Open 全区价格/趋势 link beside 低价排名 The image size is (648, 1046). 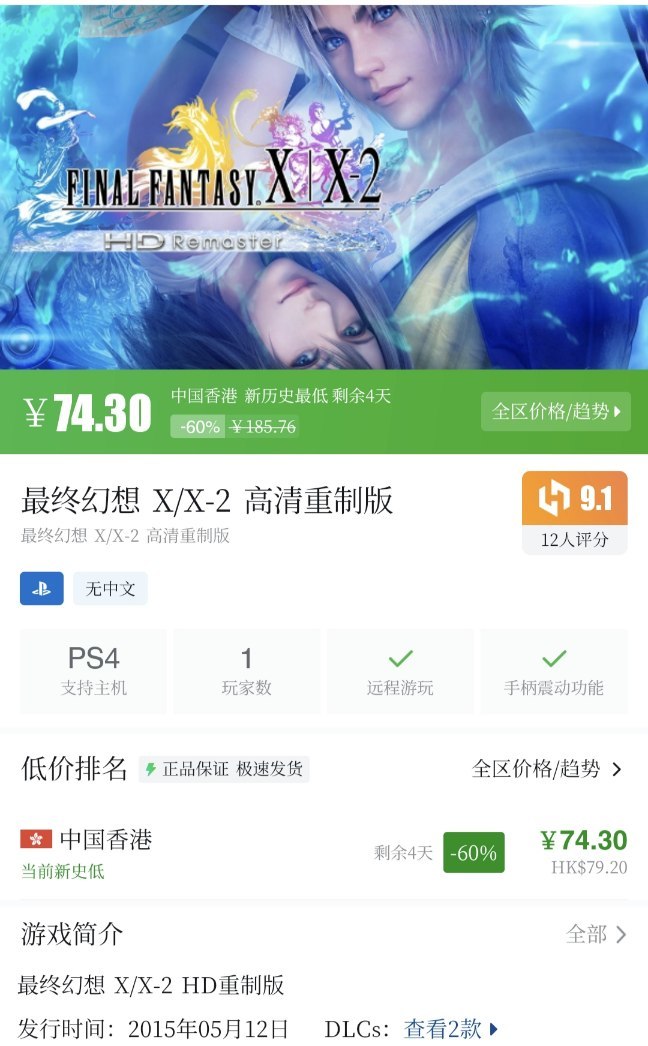click(x=547, y=769)
